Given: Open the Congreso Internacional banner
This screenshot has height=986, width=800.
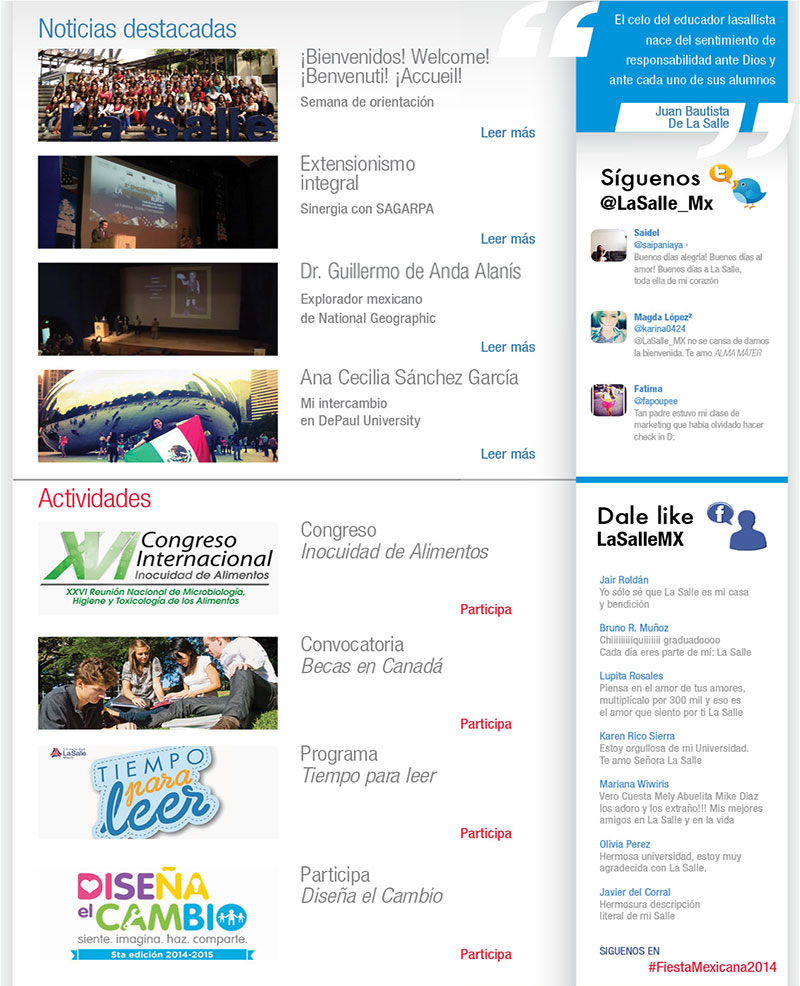Looking at the screenshot, I should coord(157,568).
